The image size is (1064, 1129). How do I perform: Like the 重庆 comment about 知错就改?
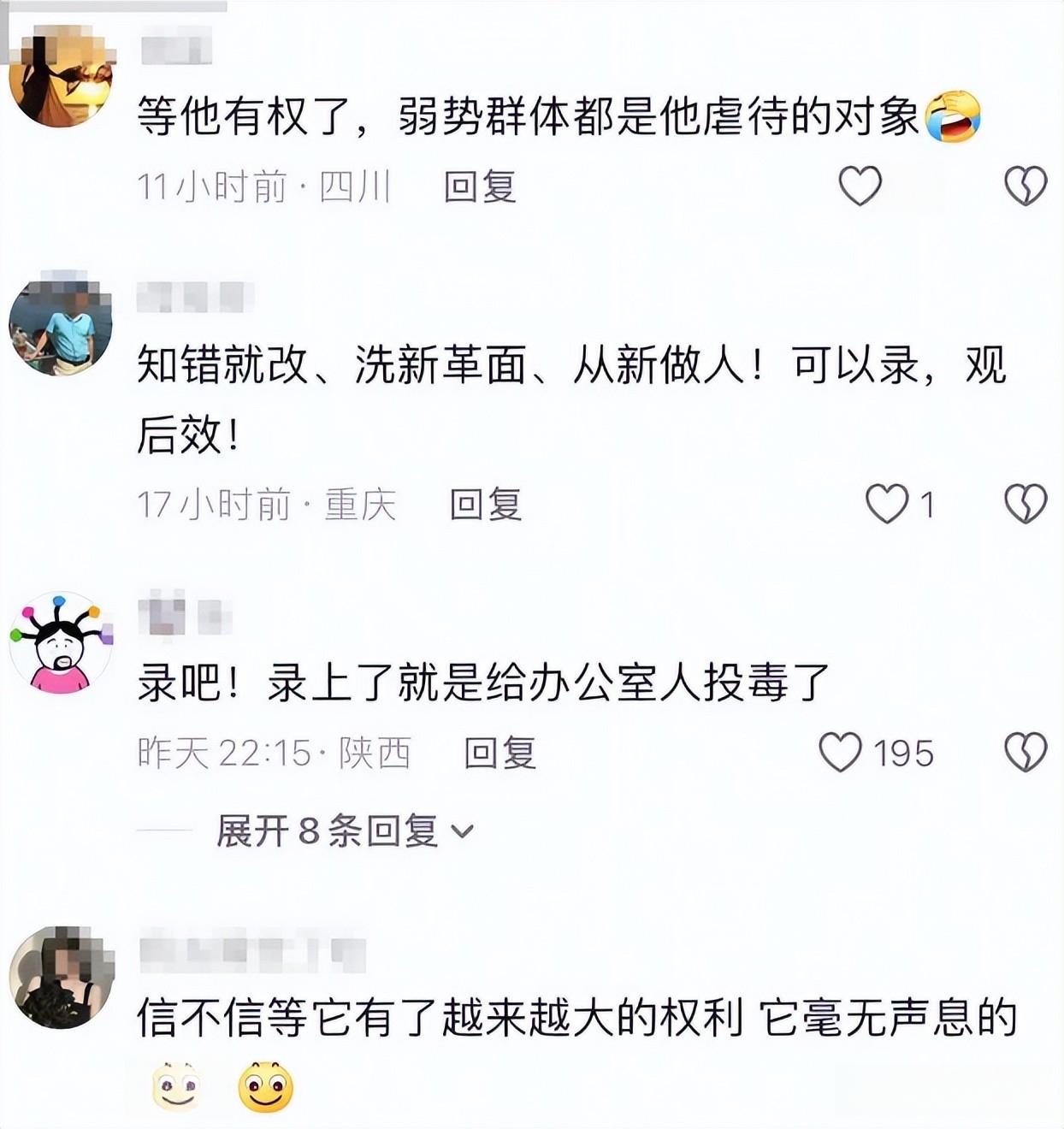[x=887, y=504]
